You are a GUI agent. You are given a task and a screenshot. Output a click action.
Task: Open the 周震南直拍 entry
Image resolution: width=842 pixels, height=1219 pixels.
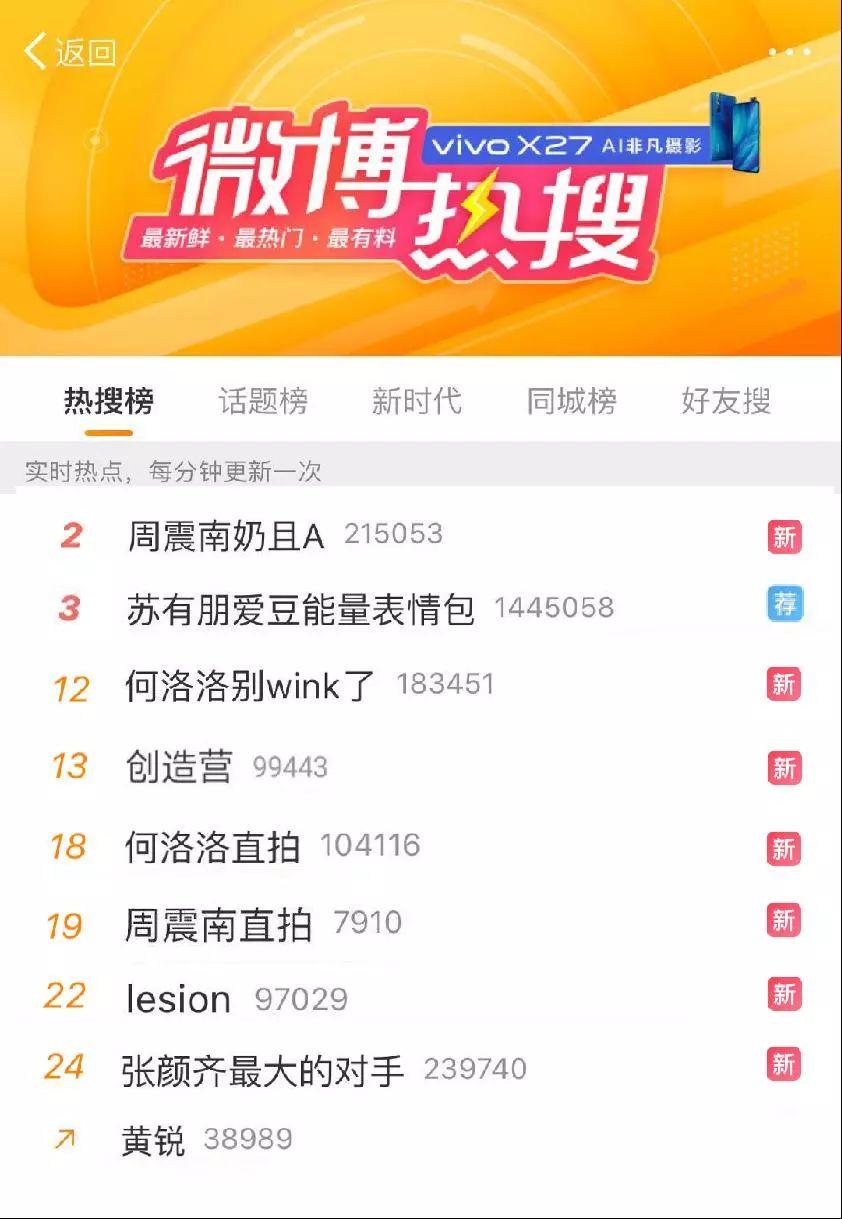click(x=218, y=925)
